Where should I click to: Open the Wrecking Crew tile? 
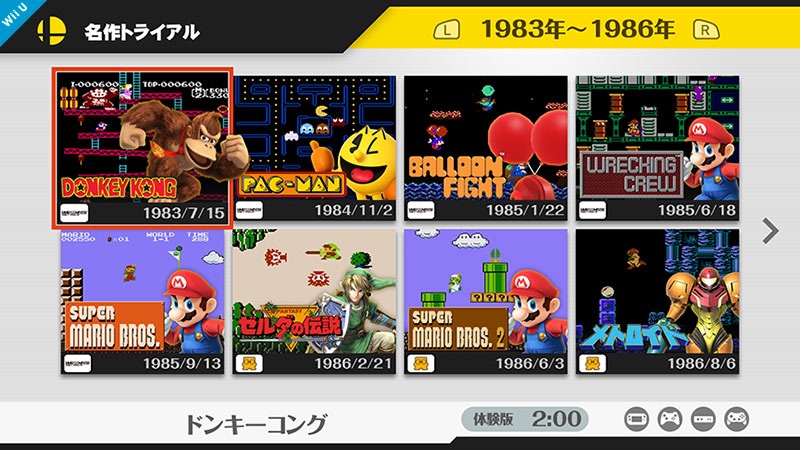pyautogui.click(x=657, y=148)
